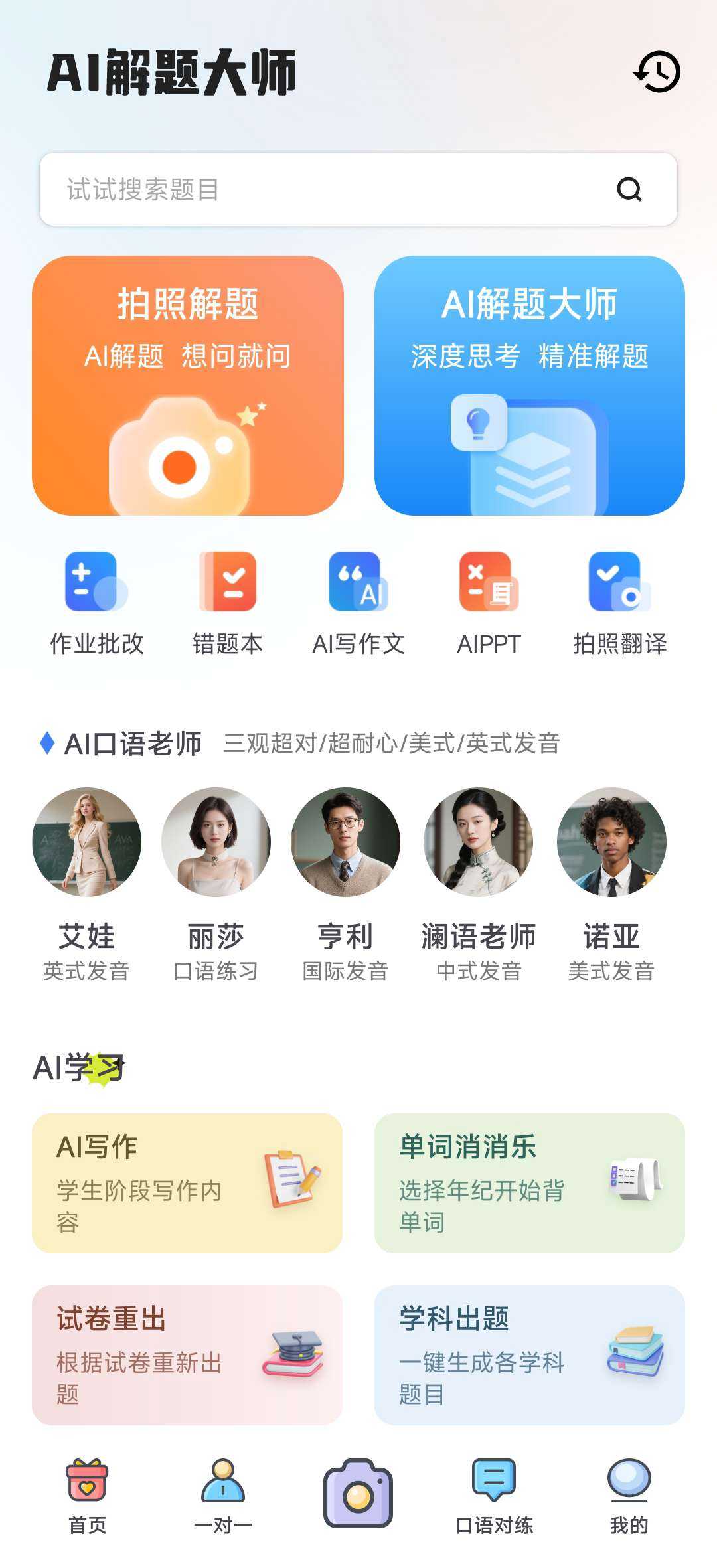717x1568 pixels.
Task: Launch 作业批改 homework grading
Action: [x=97, y=602]
